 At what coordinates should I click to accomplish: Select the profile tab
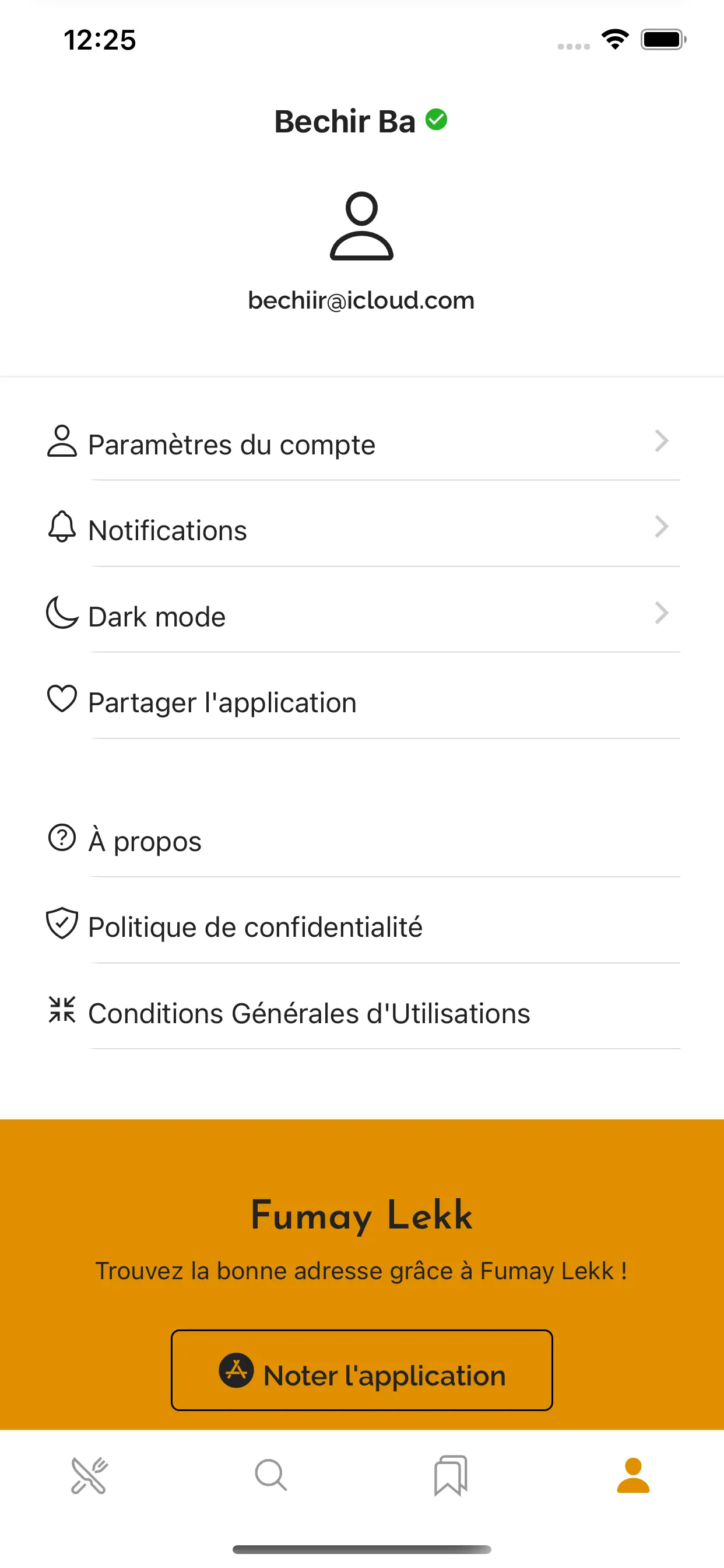(633, 1475)
